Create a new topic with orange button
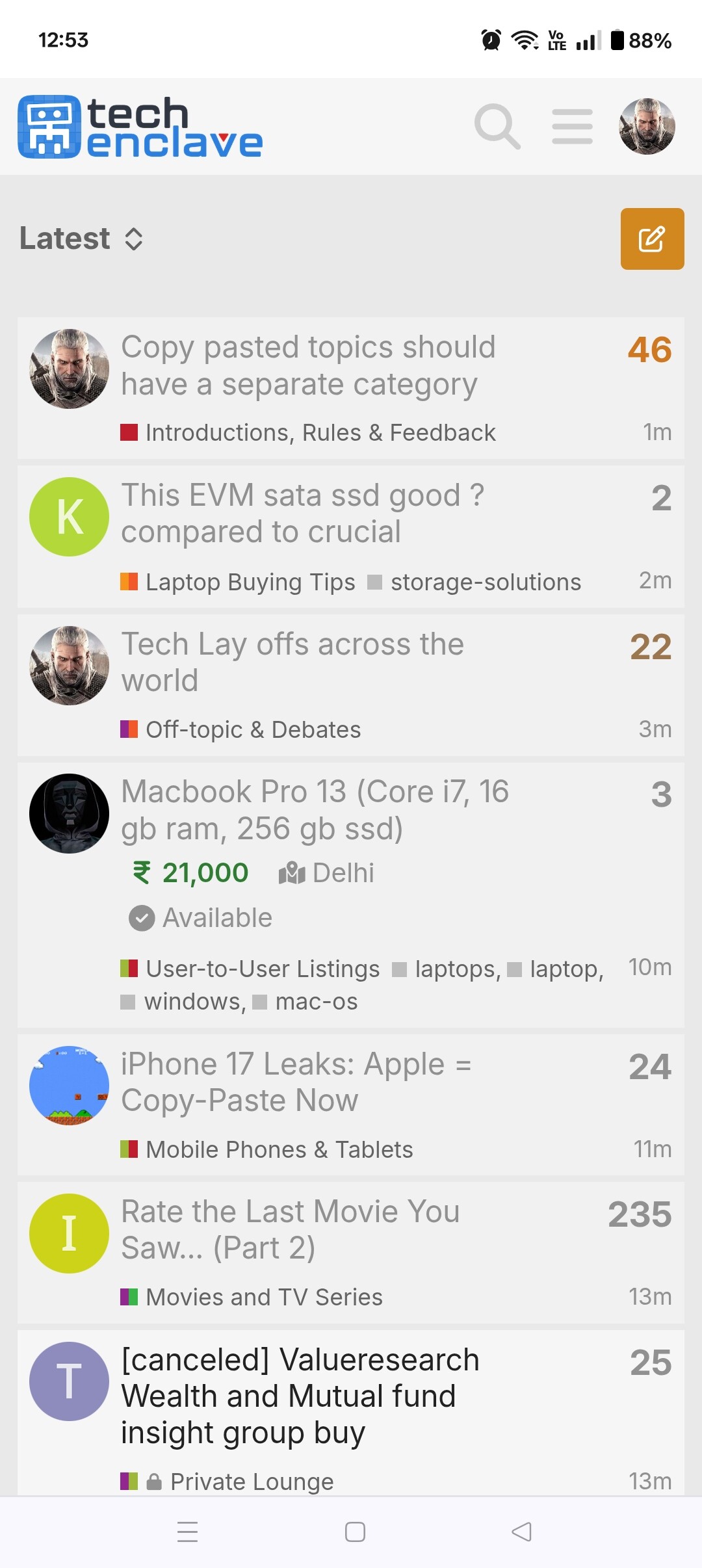 tap(652, 239)
